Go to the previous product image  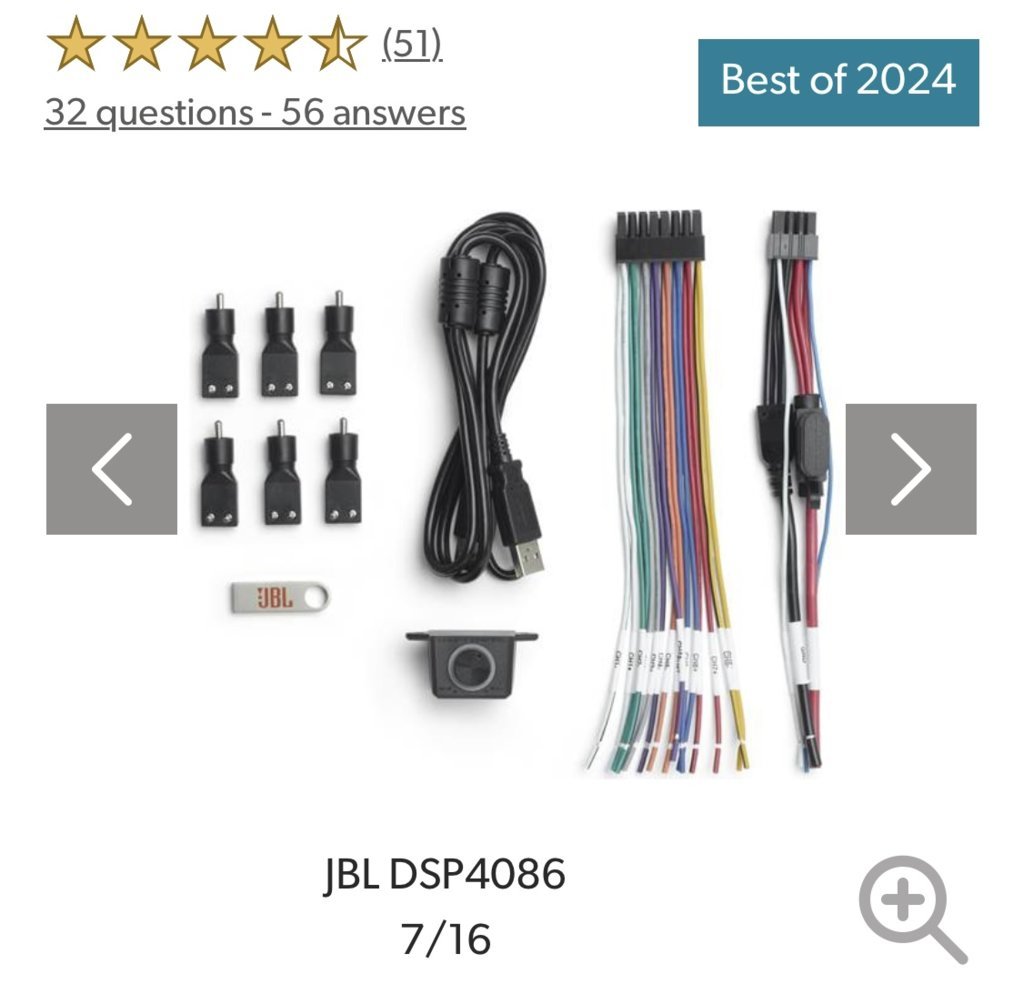click(111, 468)
